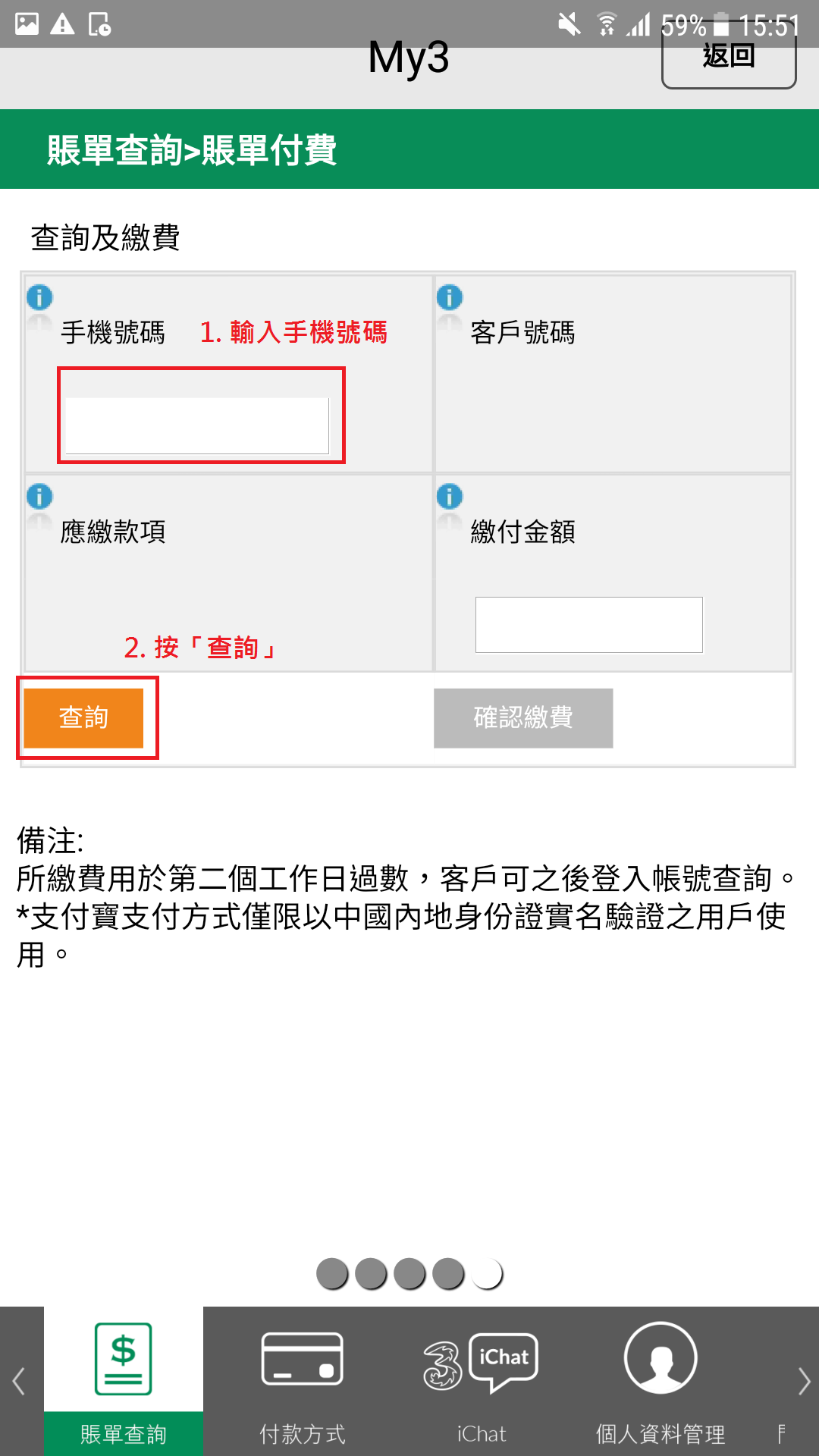Open the info icon above 應繳款項
819x1456 pixels.
click(39, 497)
